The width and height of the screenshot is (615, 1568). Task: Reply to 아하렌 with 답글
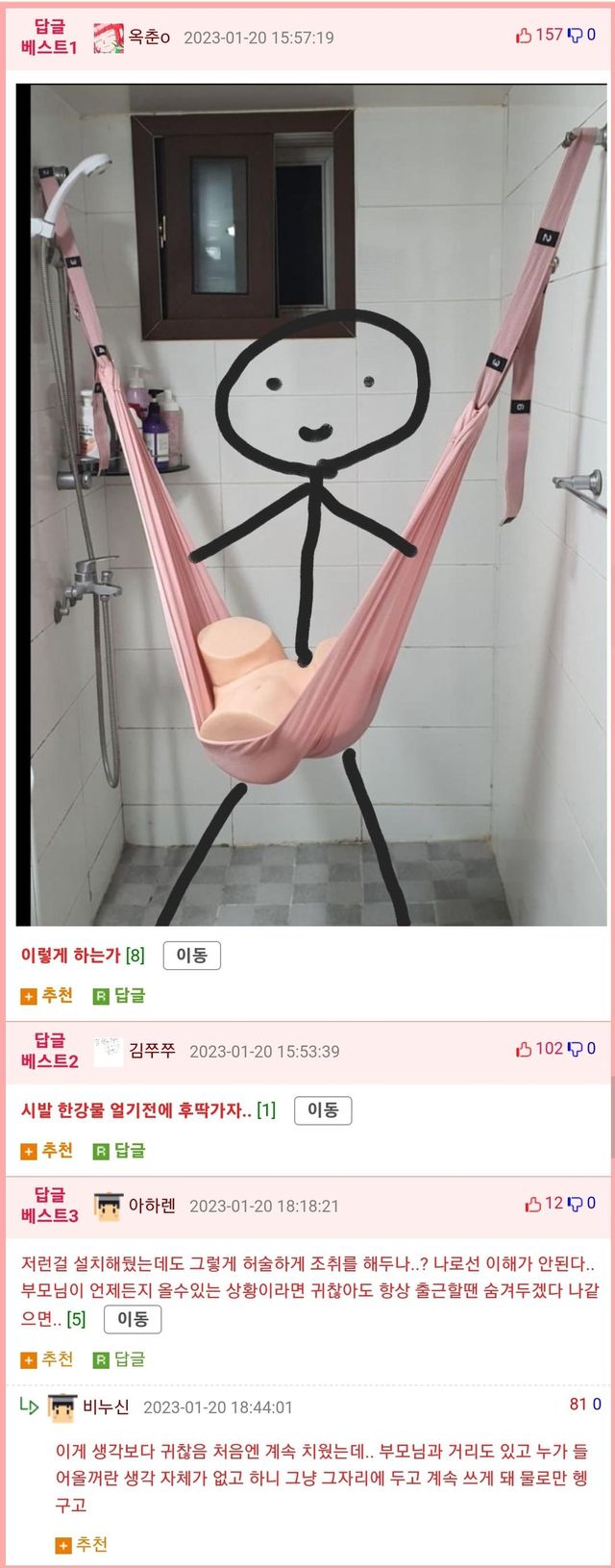coord(120,1359)
